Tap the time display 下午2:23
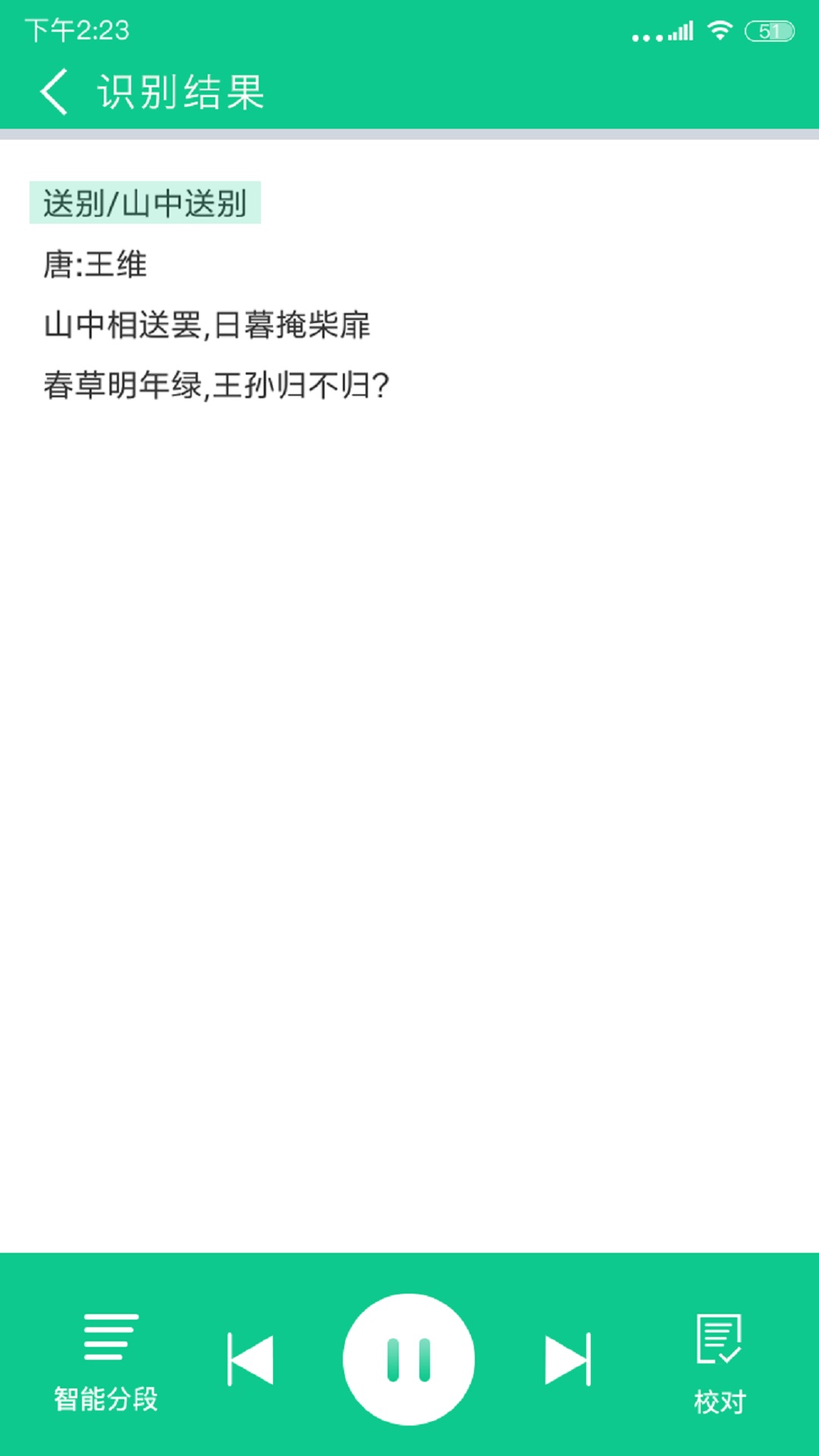 pyautogui.click(x=76, y=30)
